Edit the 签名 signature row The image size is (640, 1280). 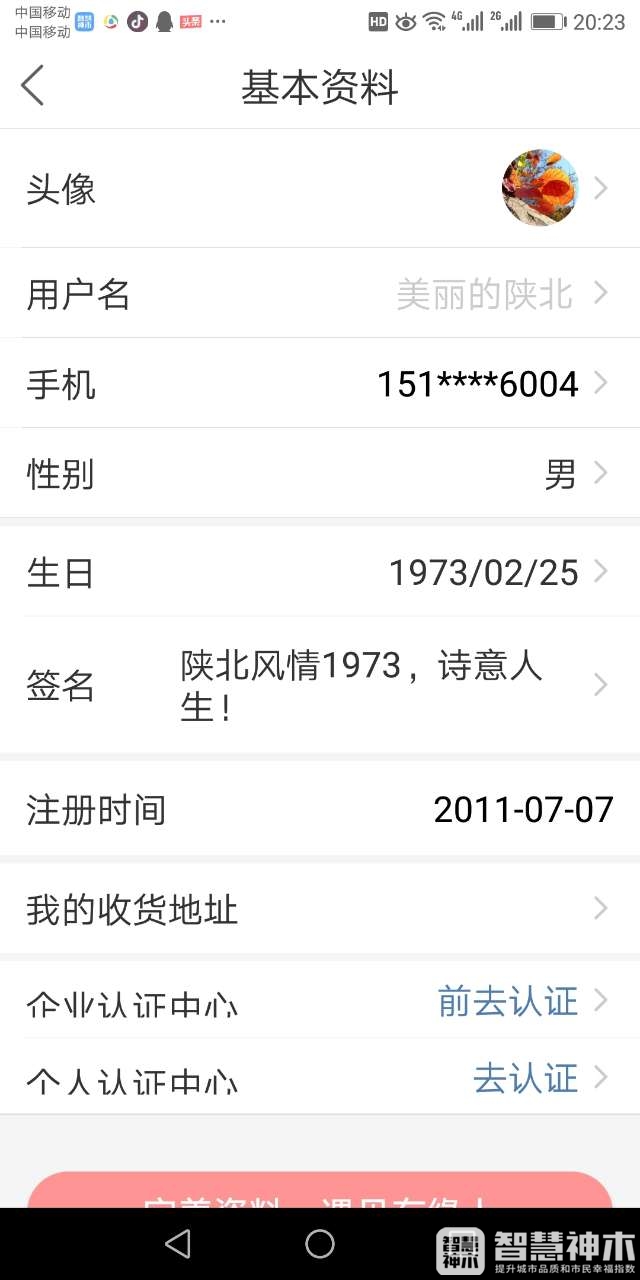tap(320, 685)
